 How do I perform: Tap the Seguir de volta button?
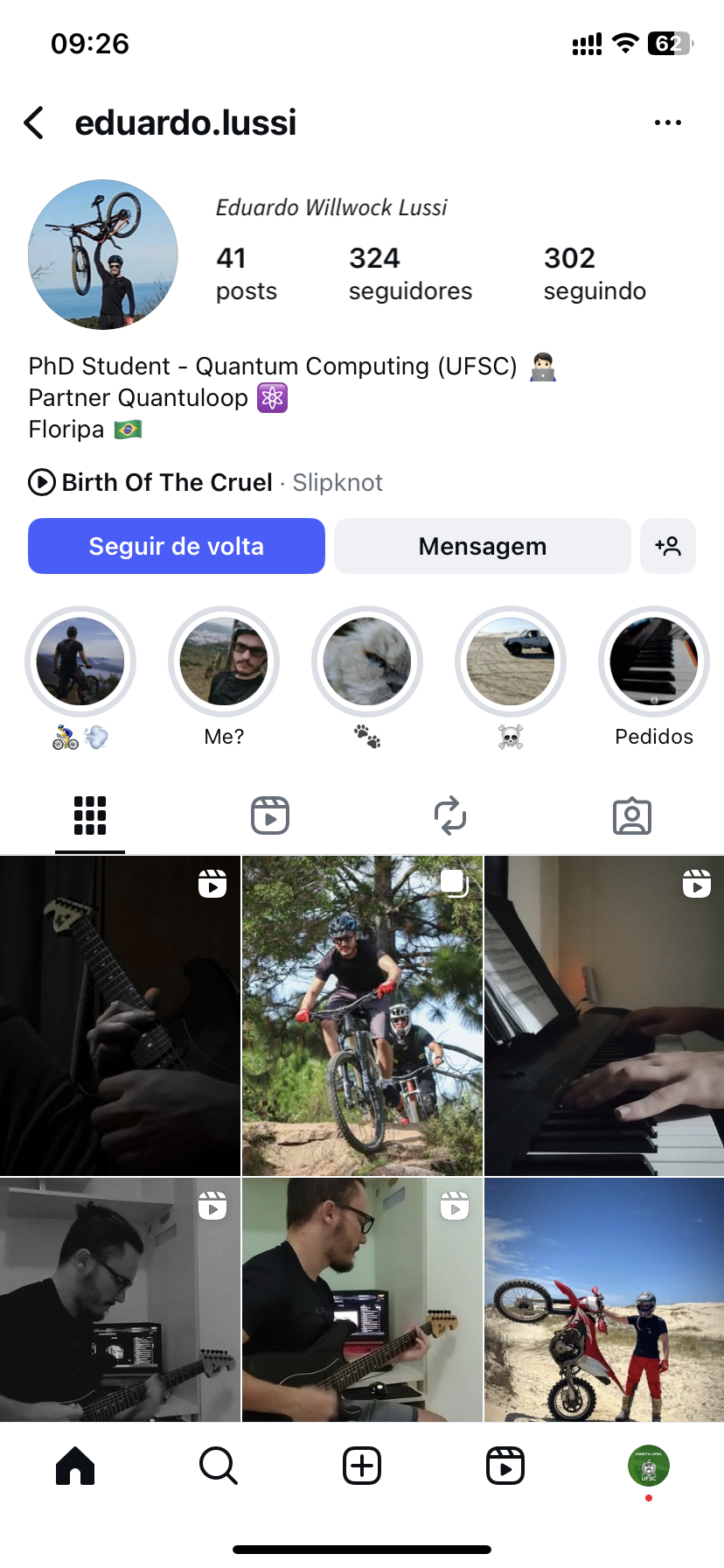coord(177,546)
